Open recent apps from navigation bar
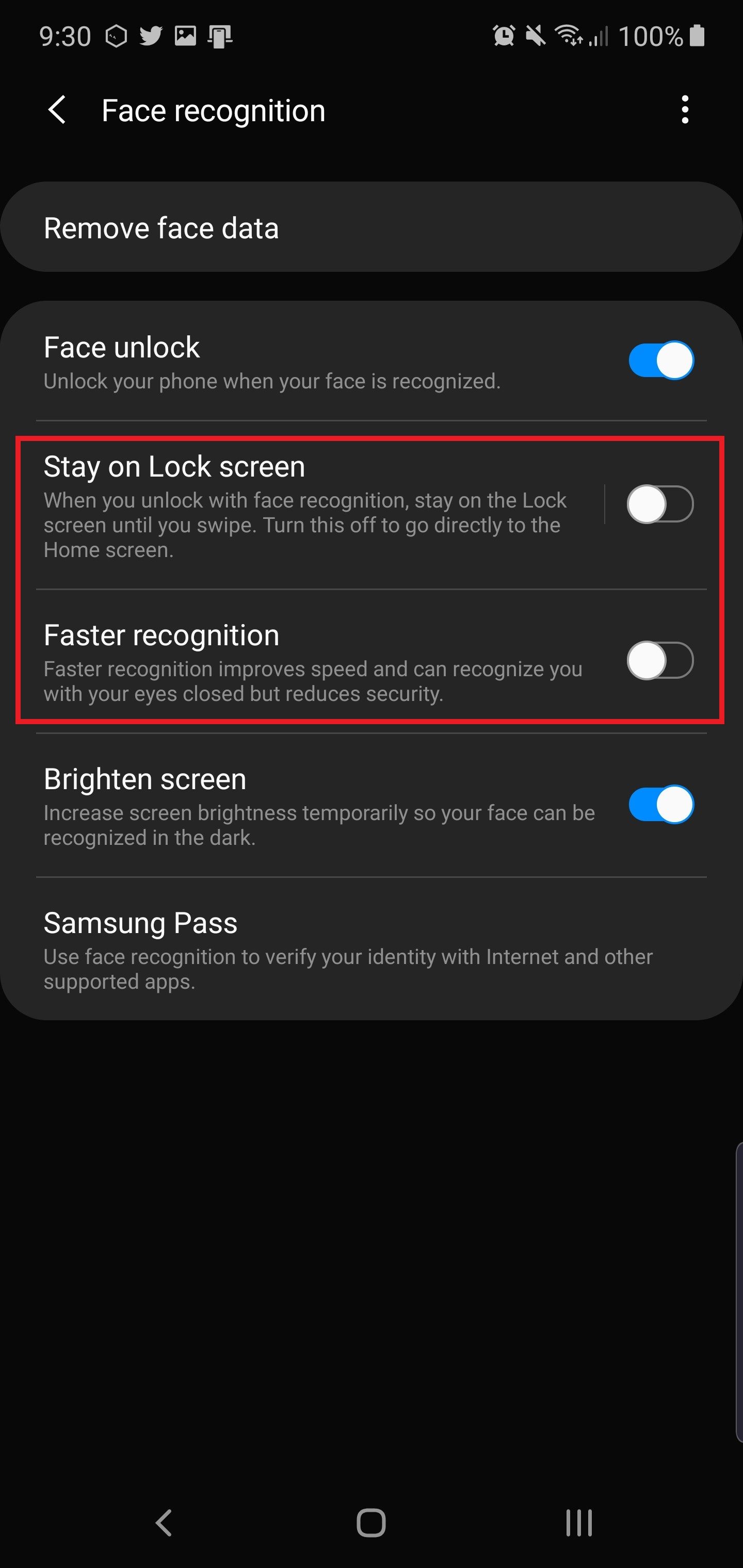The width and height of the screenshot is (743, 1568). click(x=578, y=1523)
